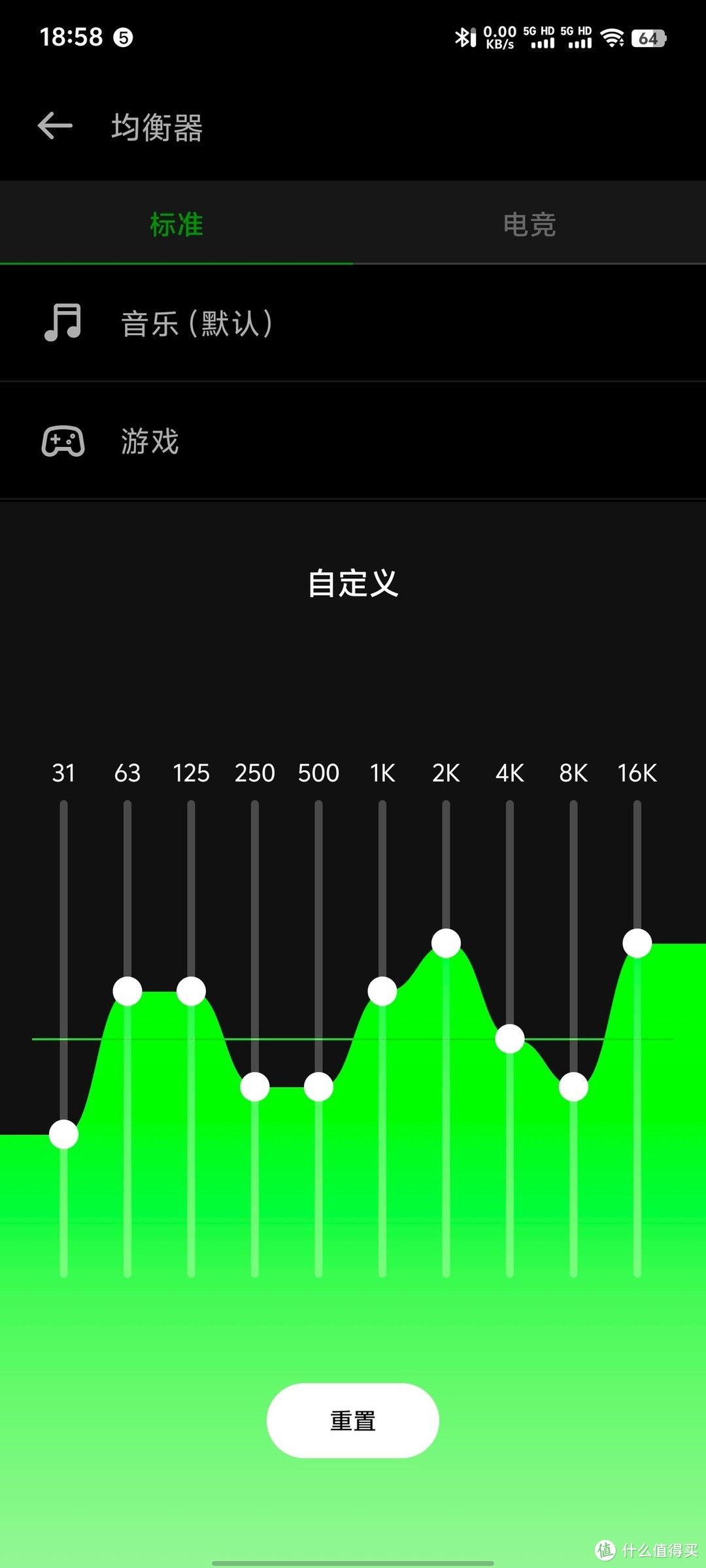
Task: Switch to the 电竞 tab
Action: 529,224
